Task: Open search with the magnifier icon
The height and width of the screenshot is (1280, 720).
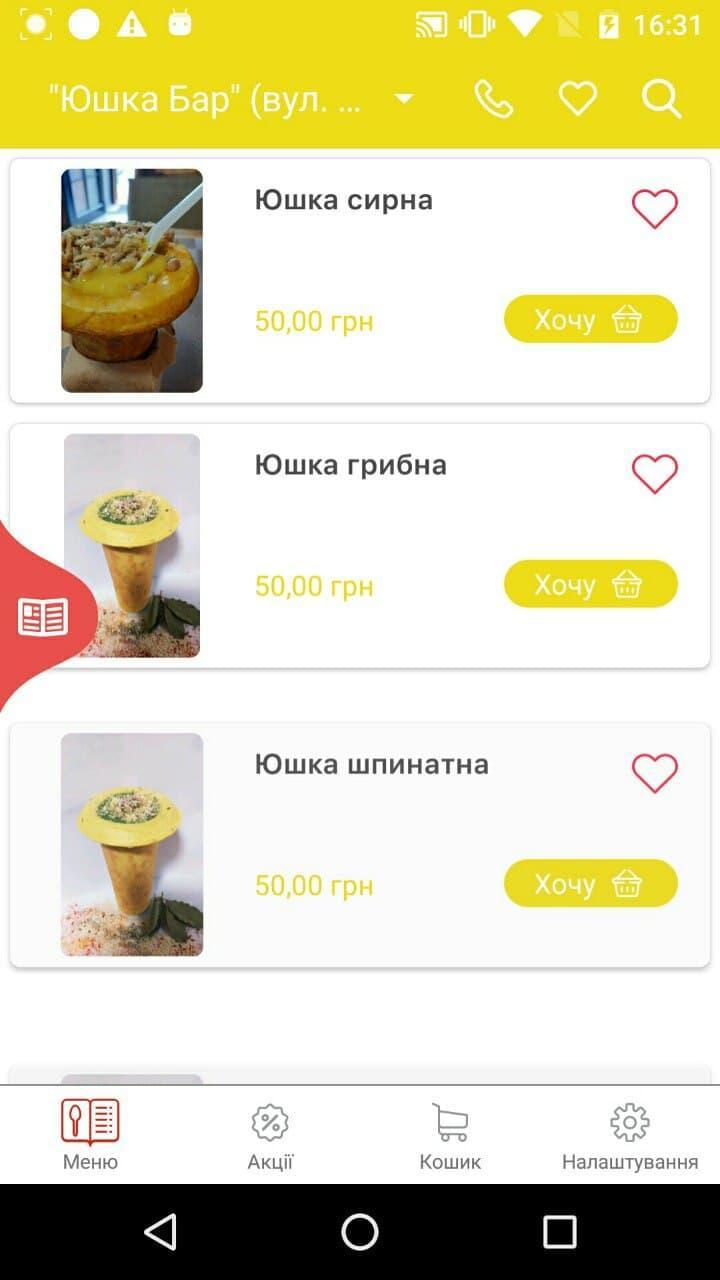Action: [x=661, y=99]
